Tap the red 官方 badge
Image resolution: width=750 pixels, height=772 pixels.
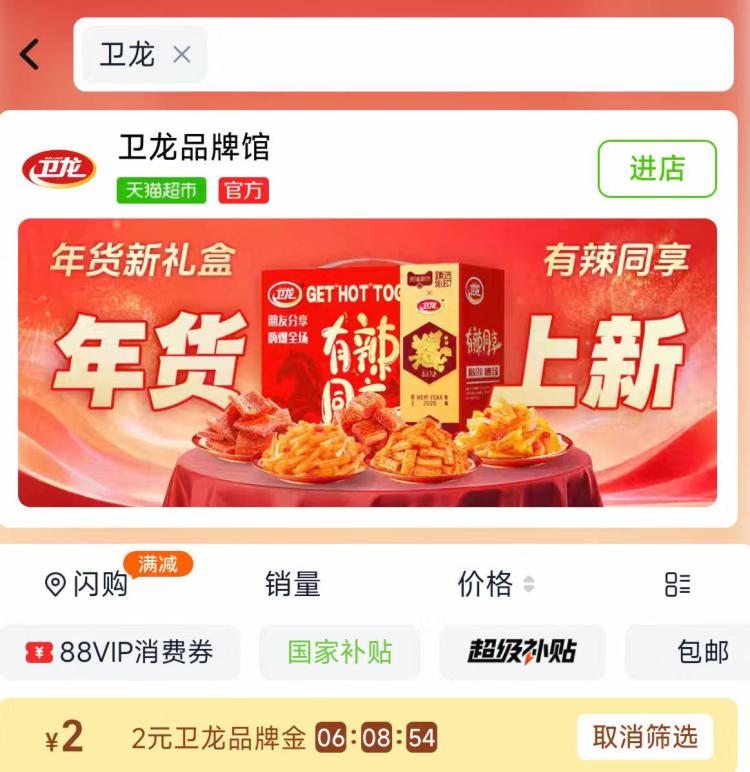pos(241,191)
